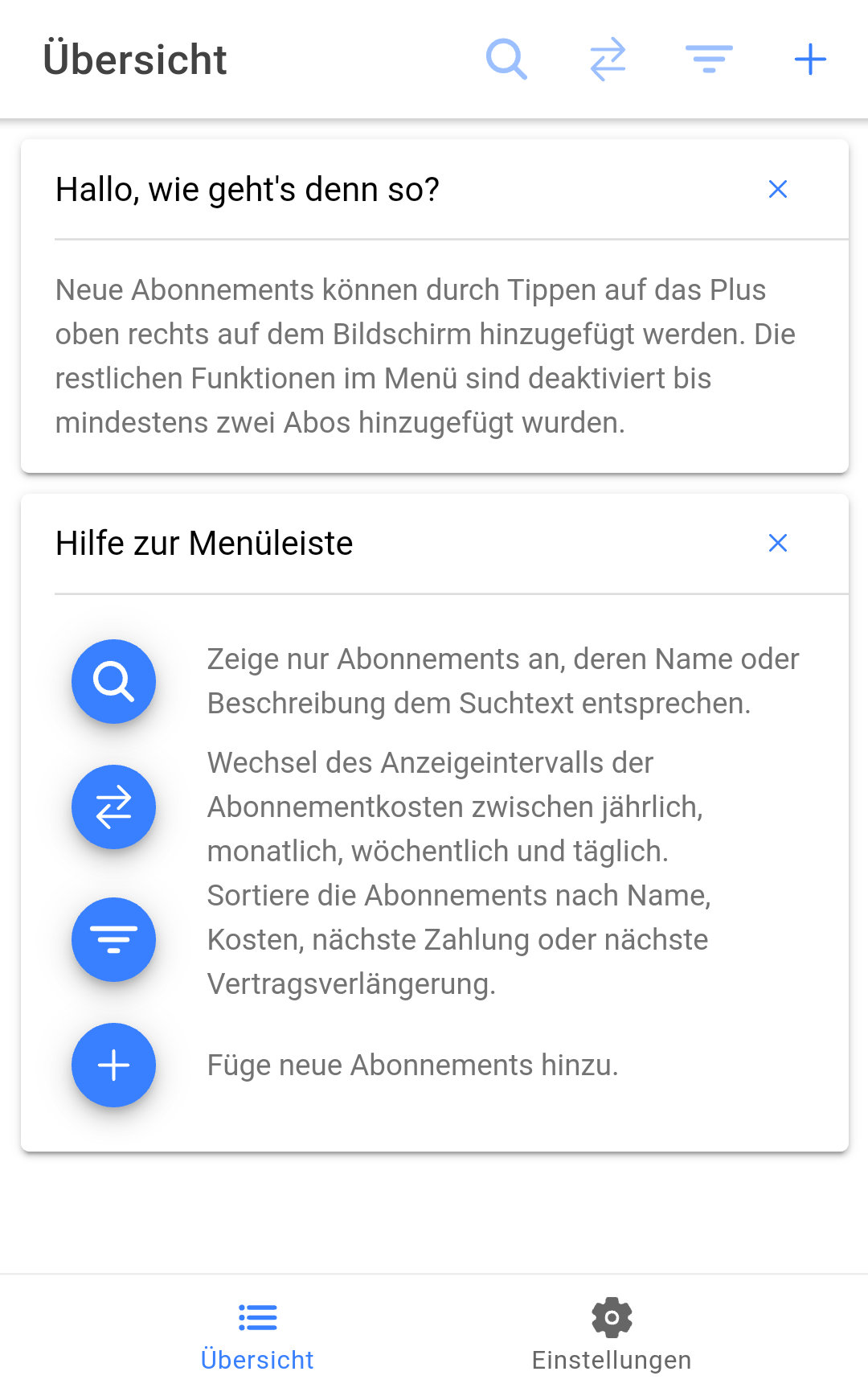The height and width of the screenshot is (1392, 868).
Task: Switch to the Übersicht tab
Action: pos(257,1334)
